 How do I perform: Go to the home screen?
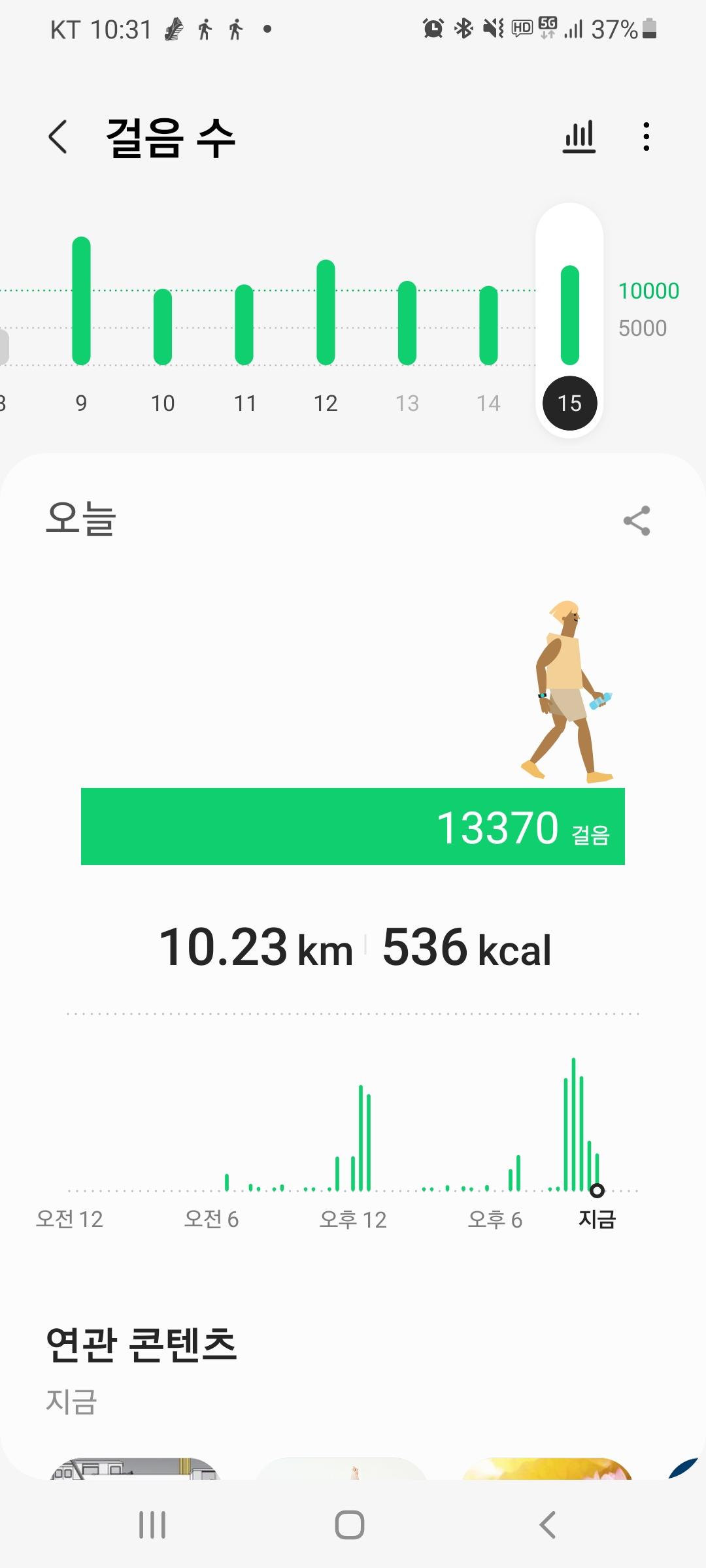pos(350,1525)
